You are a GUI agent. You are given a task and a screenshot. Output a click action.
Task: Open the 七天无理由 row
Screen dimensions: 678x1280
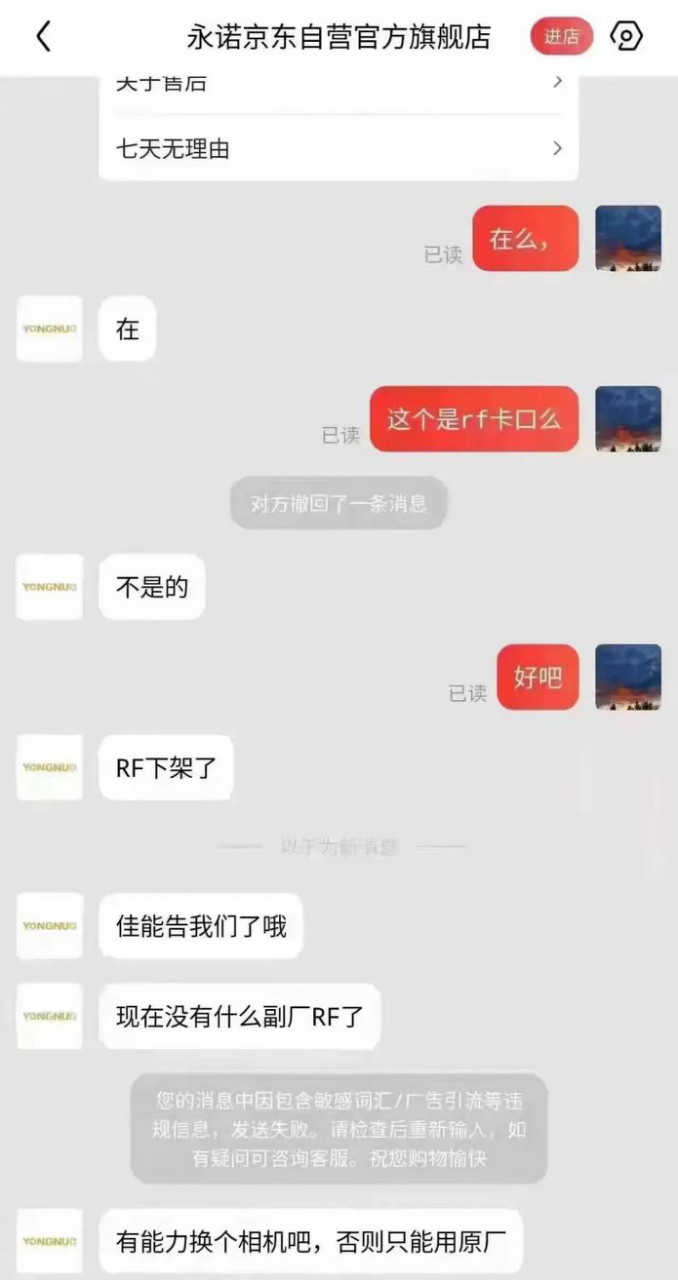coord(339,148)
